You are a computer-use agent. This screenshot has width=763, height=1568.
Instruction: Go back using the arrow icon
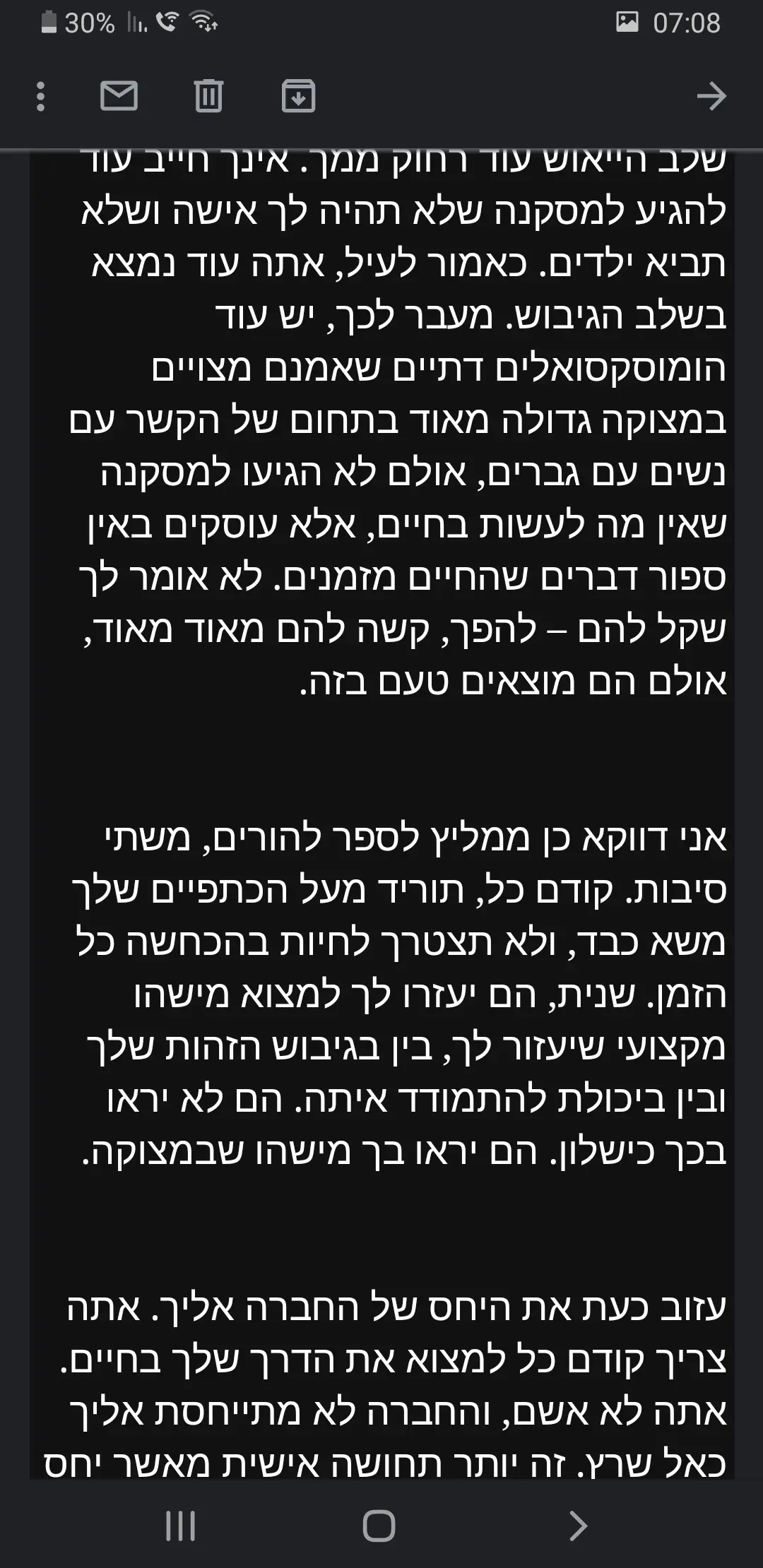[x=711, y=96]
